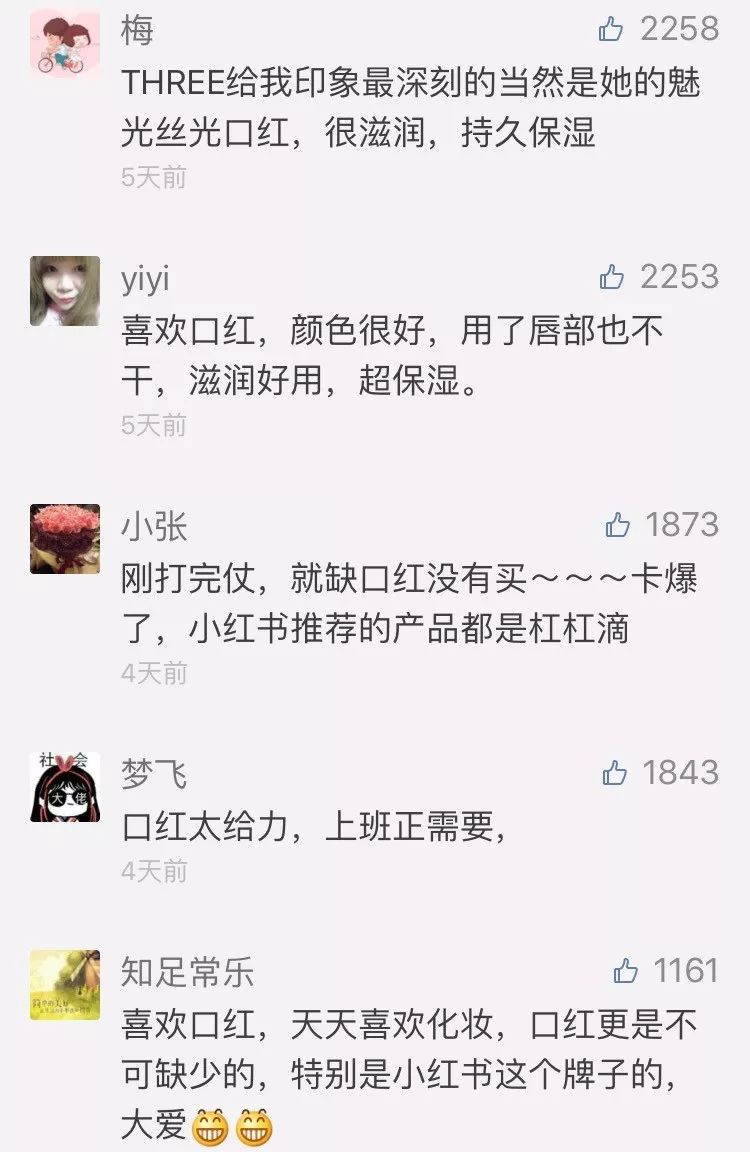Tap the thumbs-up icon on yiyi's comment
Viewport: 750px width, 1152px height.
[611, 277]
